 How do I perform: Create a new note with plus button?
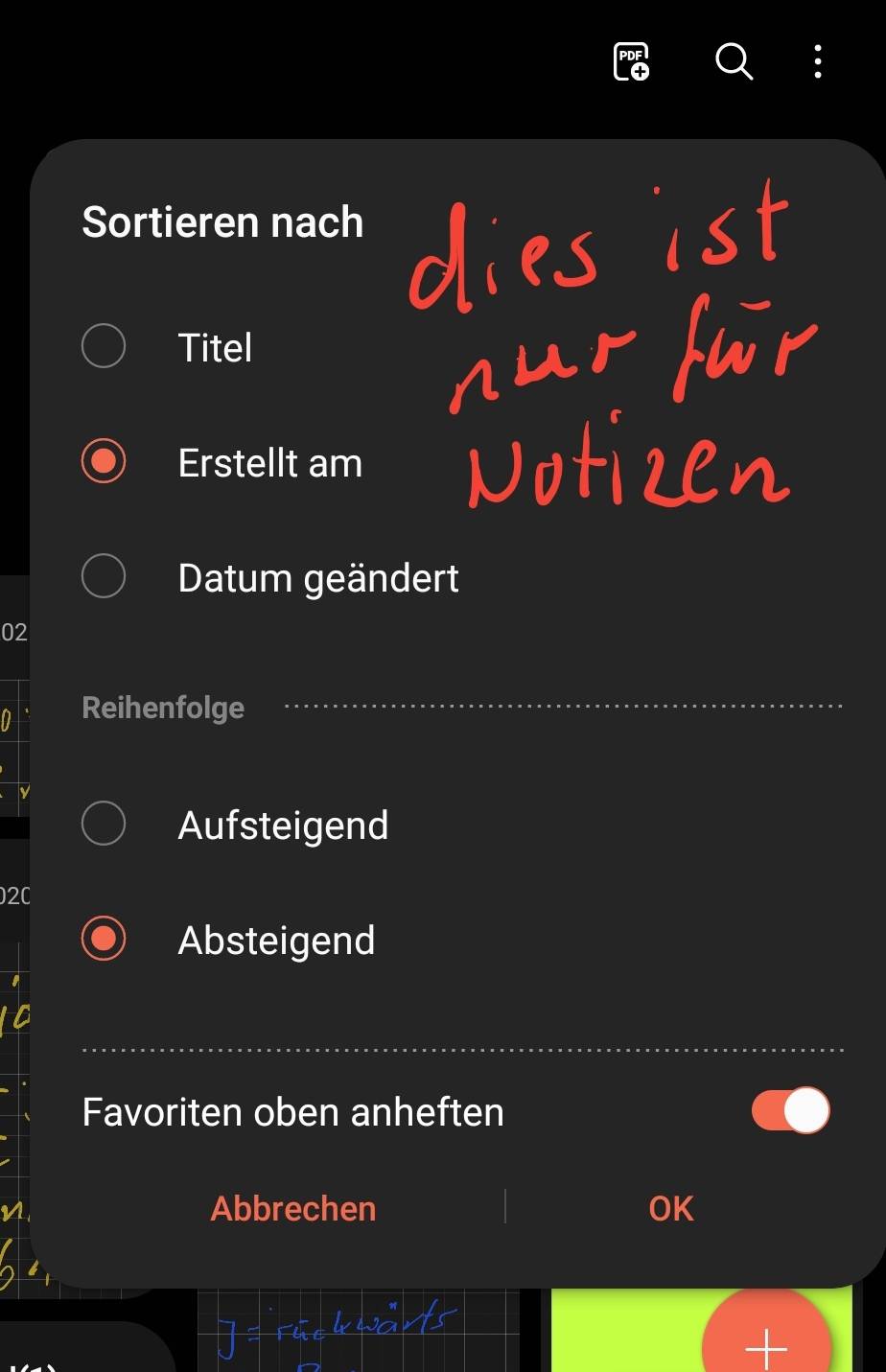click(767, 1342)
